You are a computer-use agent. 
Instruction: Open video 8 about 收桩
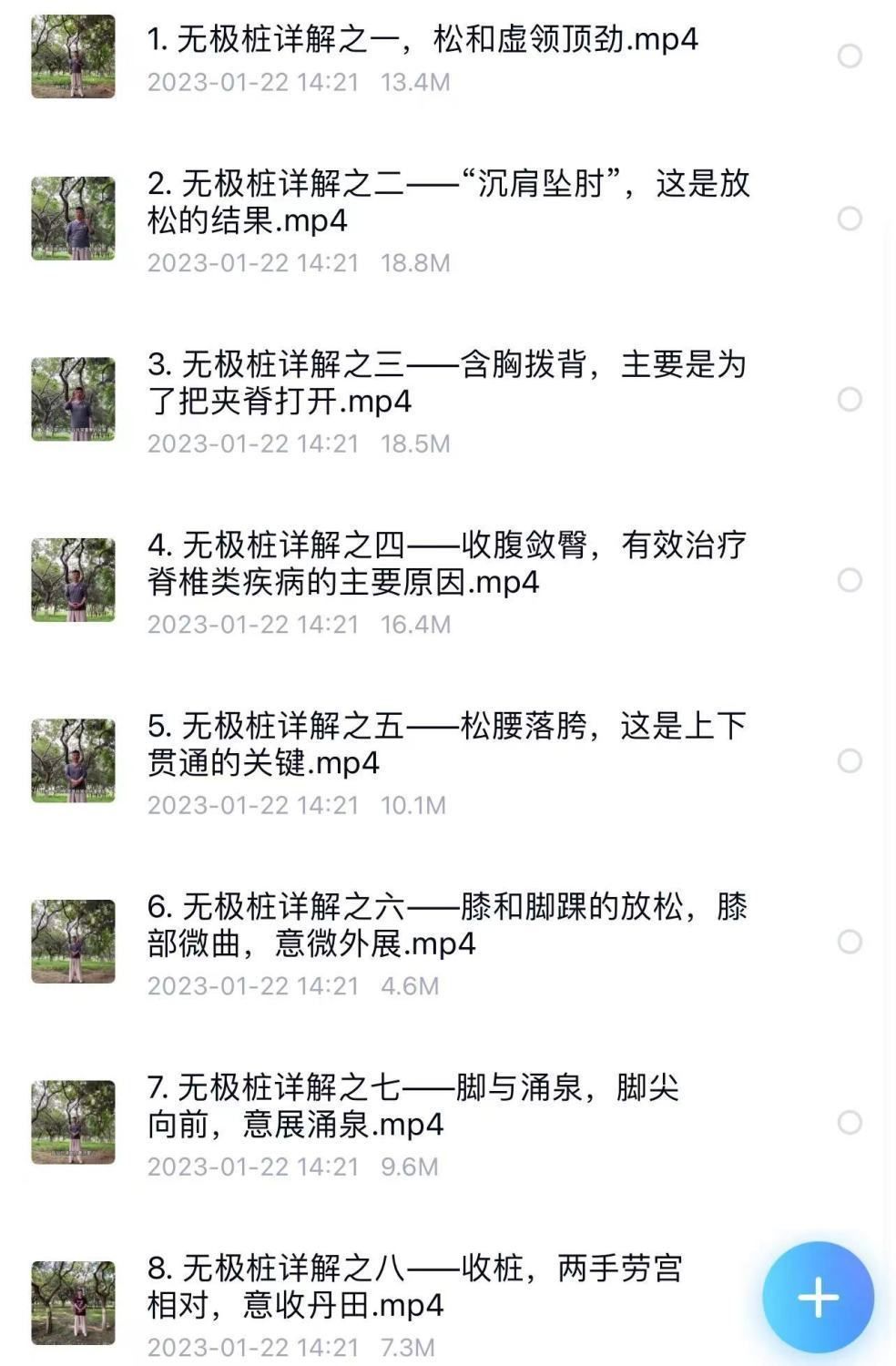[415, 1286]
